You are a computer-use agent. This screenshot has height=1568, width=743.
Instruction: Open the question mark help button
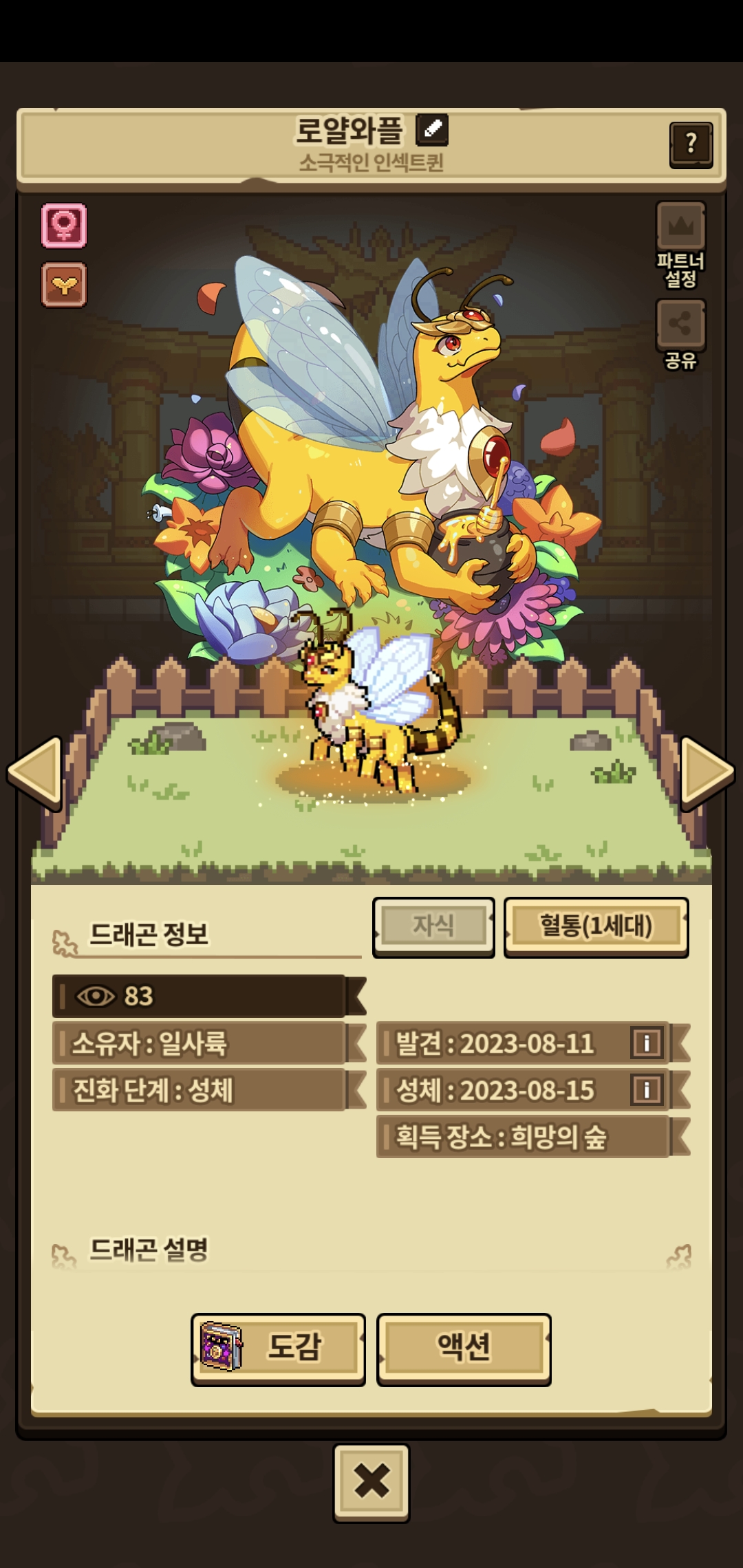tap(691, 144)
